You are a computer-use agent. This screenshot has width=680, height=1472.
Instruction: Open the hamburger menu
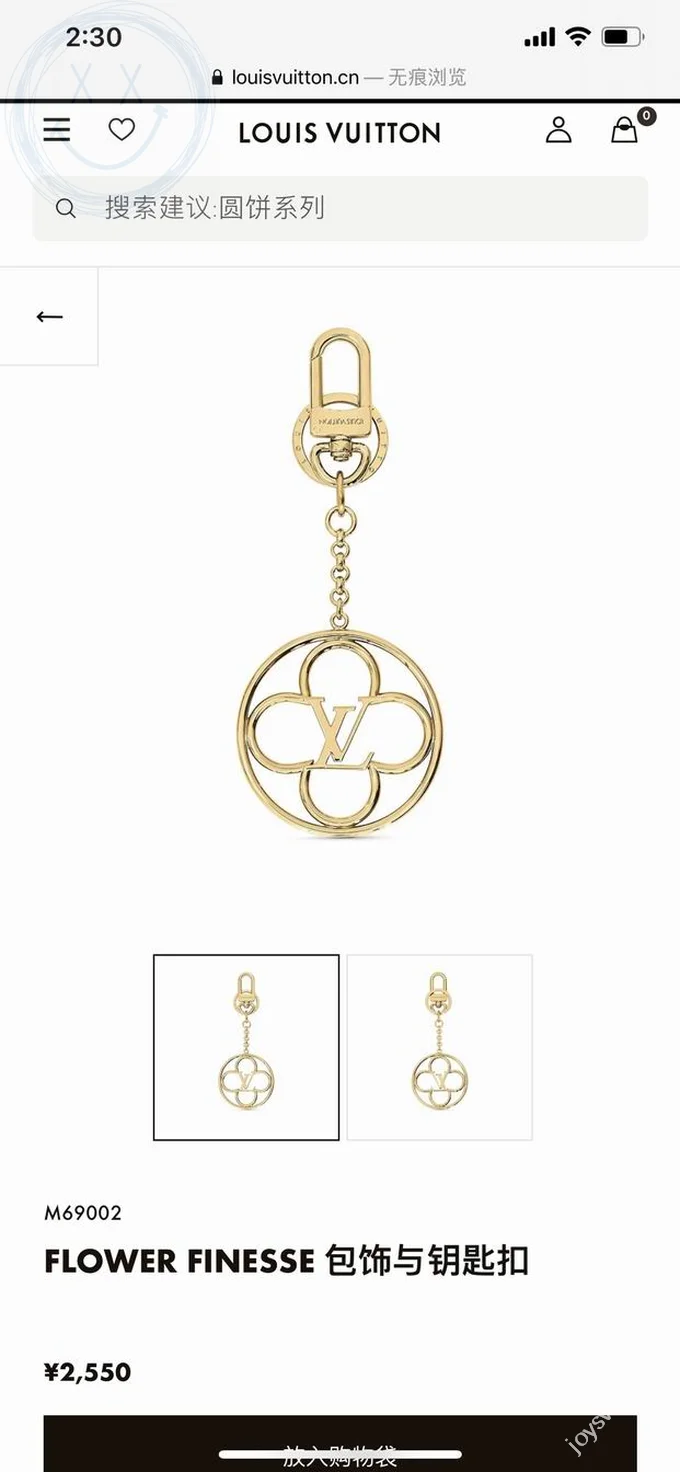[x=57, y=130]
